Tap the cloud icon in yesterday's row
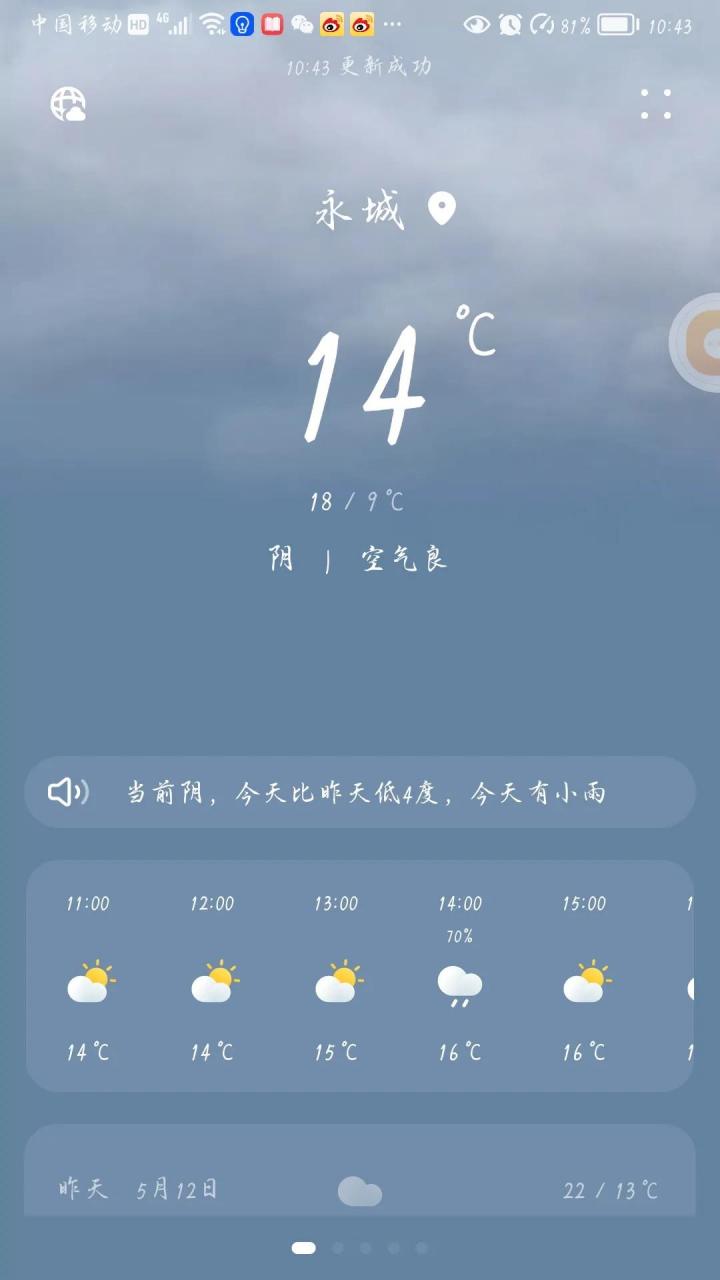Viewport: 720px width, 1280px height. 360,1190
